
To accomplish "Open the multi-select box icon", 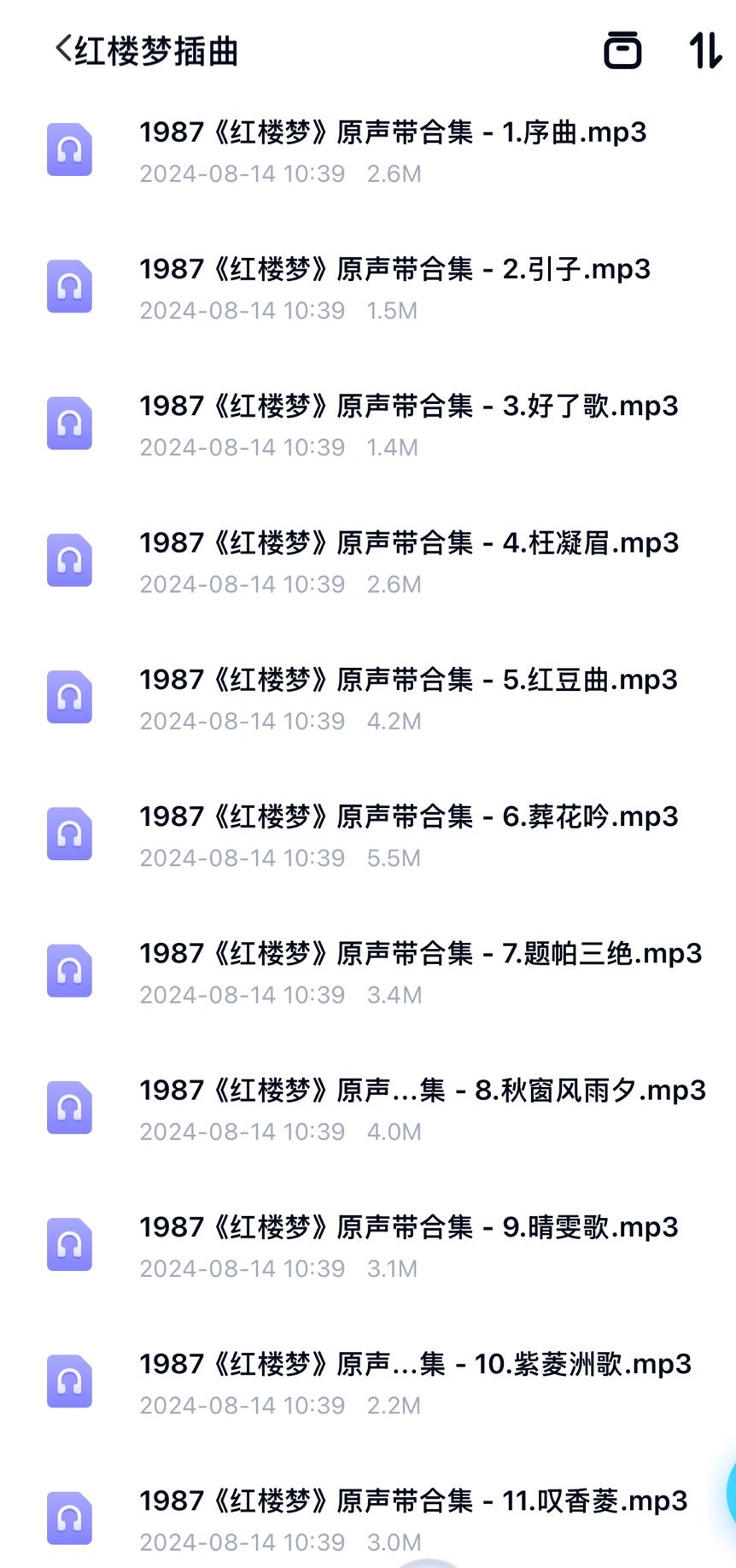I will click(x=622, y=50).
